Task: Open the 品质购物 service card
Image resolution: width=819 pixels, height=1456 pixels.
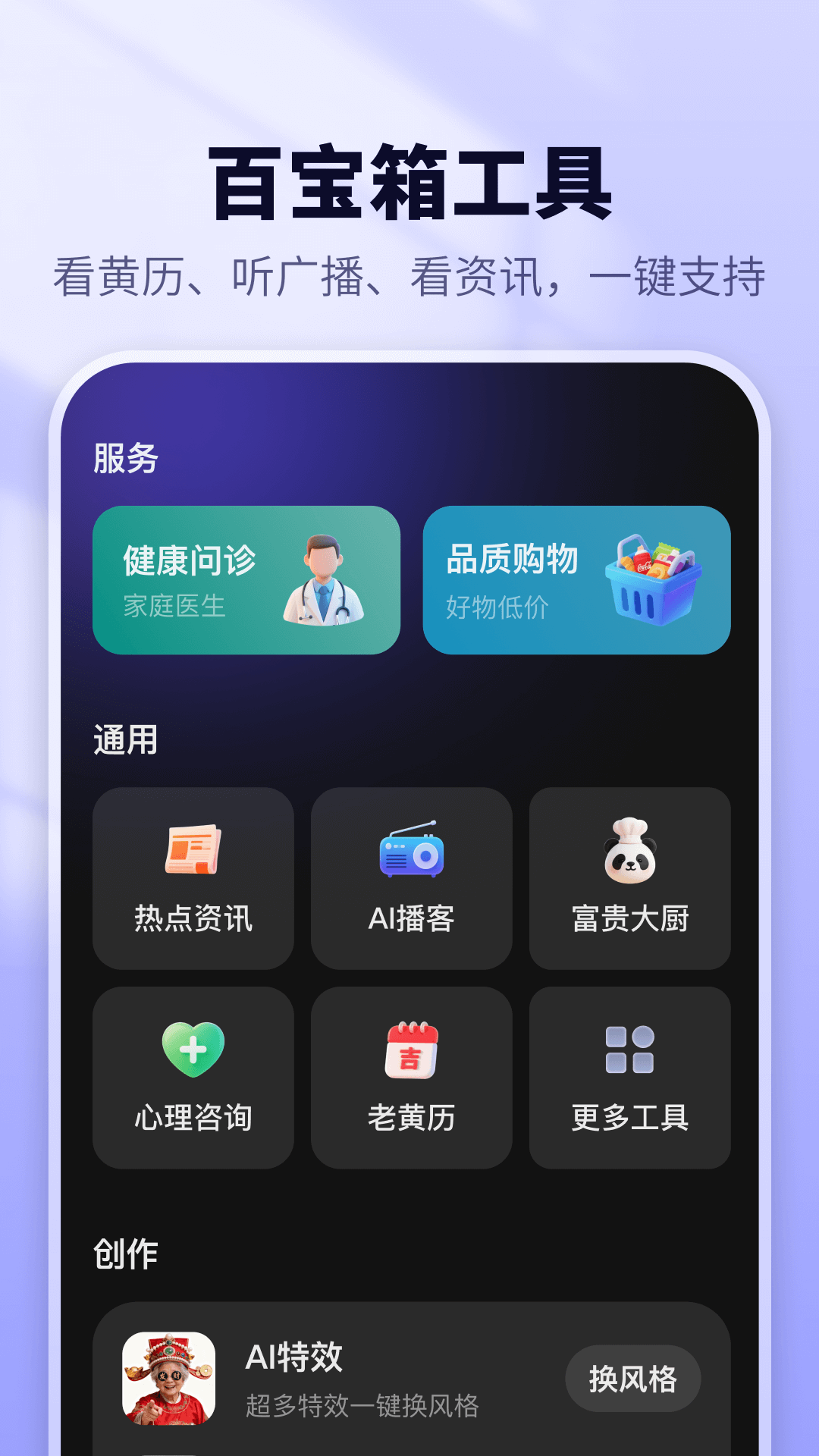Action: (x=575, y=580)
